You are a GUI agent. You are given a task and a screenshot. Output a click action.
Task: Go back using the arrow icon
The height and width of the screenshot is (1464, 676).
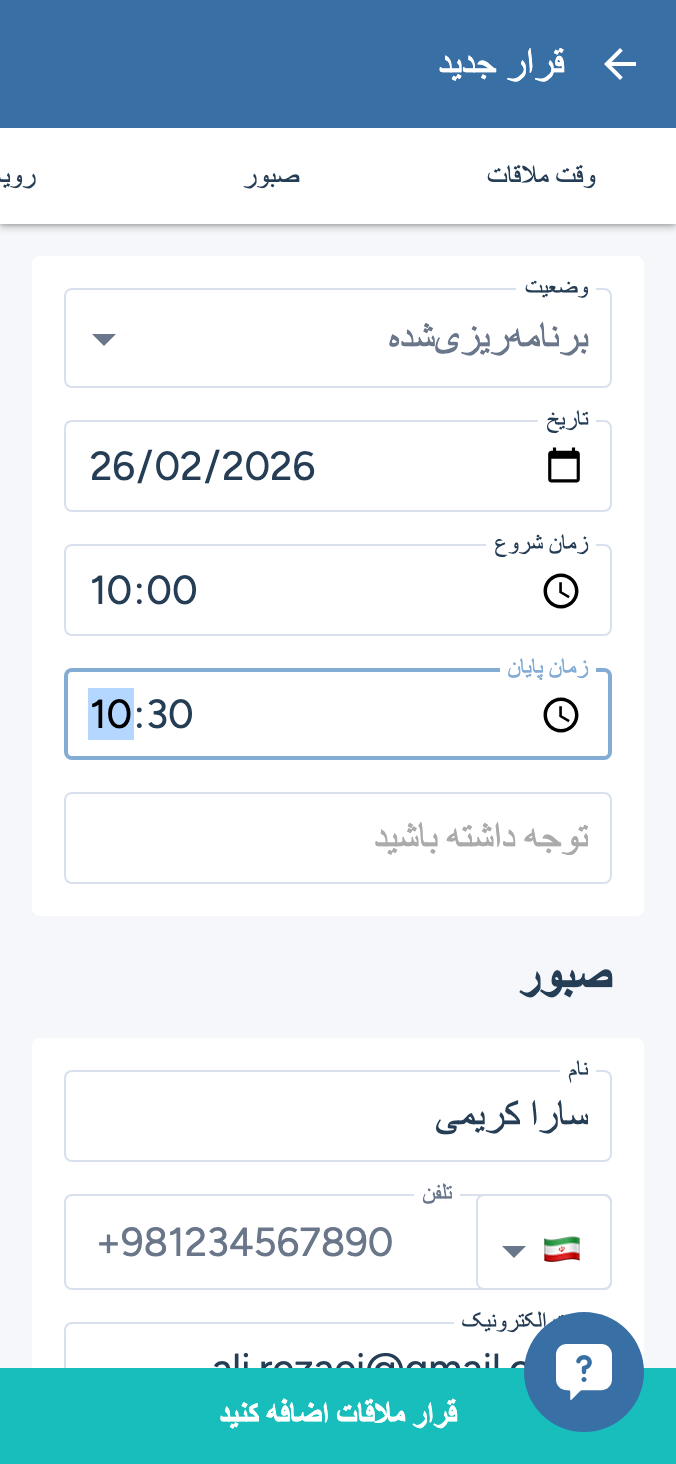coord(620,64)
